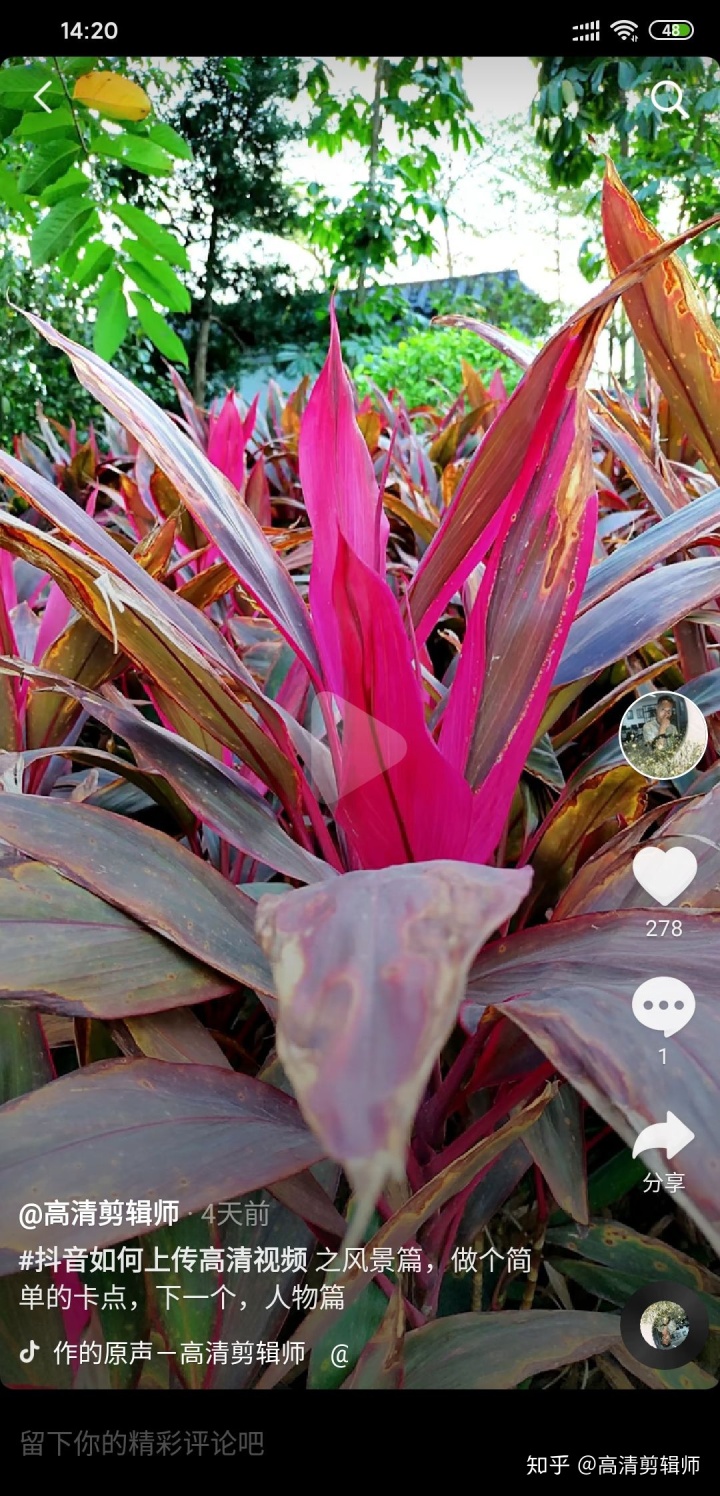Like this video with the heart
720x1496 pixels.
[x=664, y=875]
